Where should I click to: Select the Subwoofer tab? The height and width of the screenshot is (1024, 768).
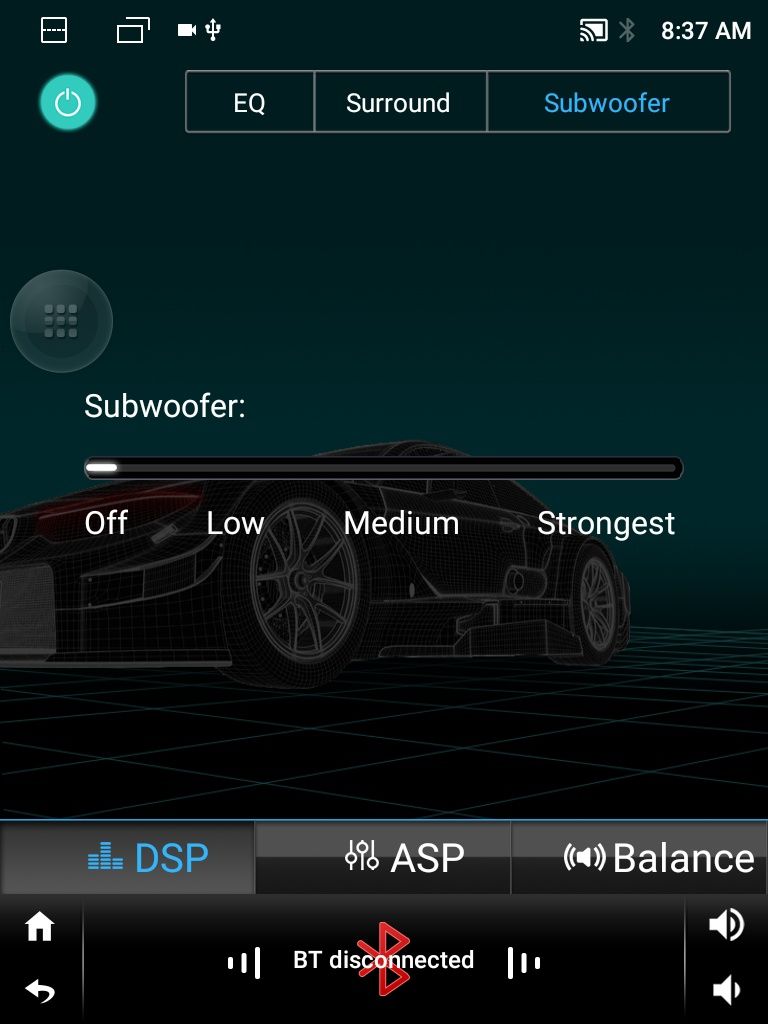(607, 102)
